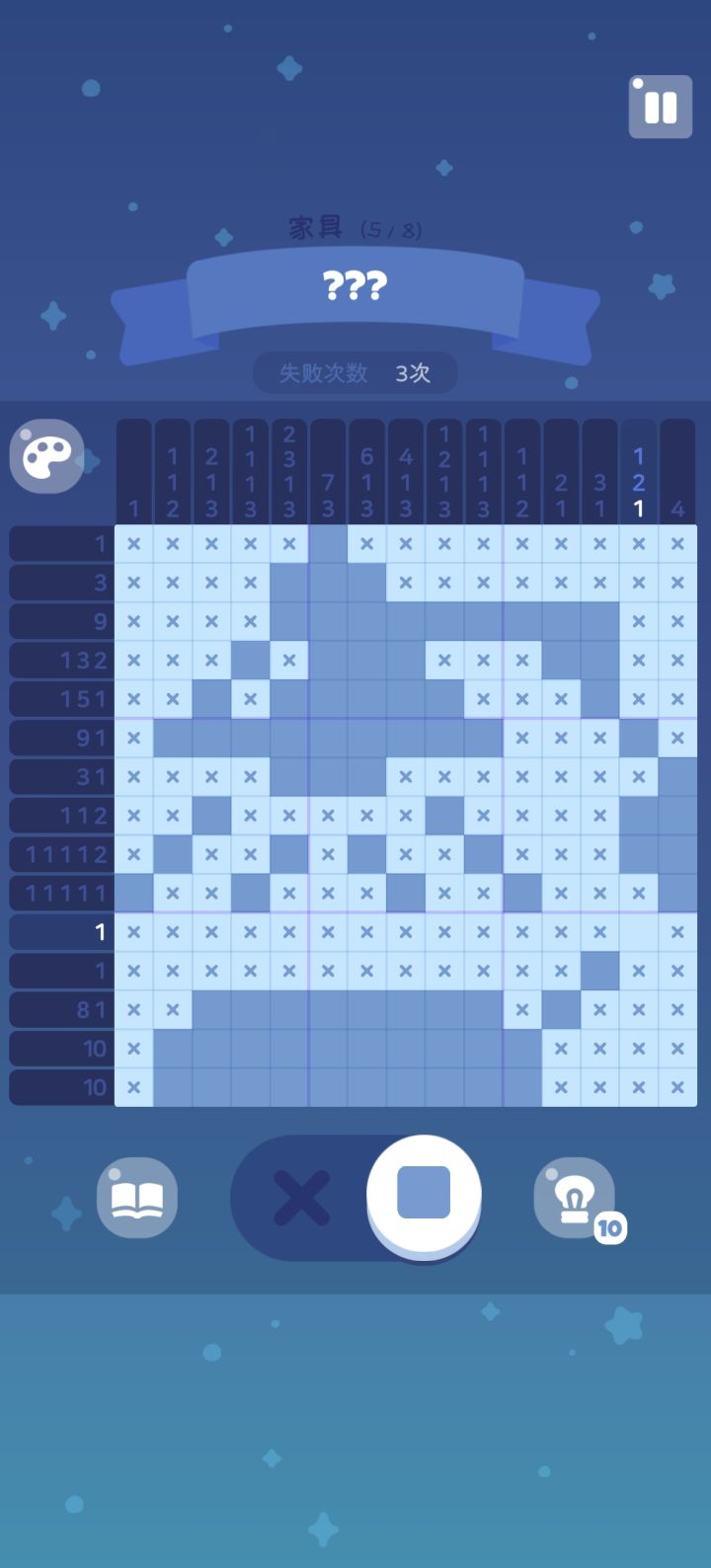Select the X marking tool

point(300,1196)
